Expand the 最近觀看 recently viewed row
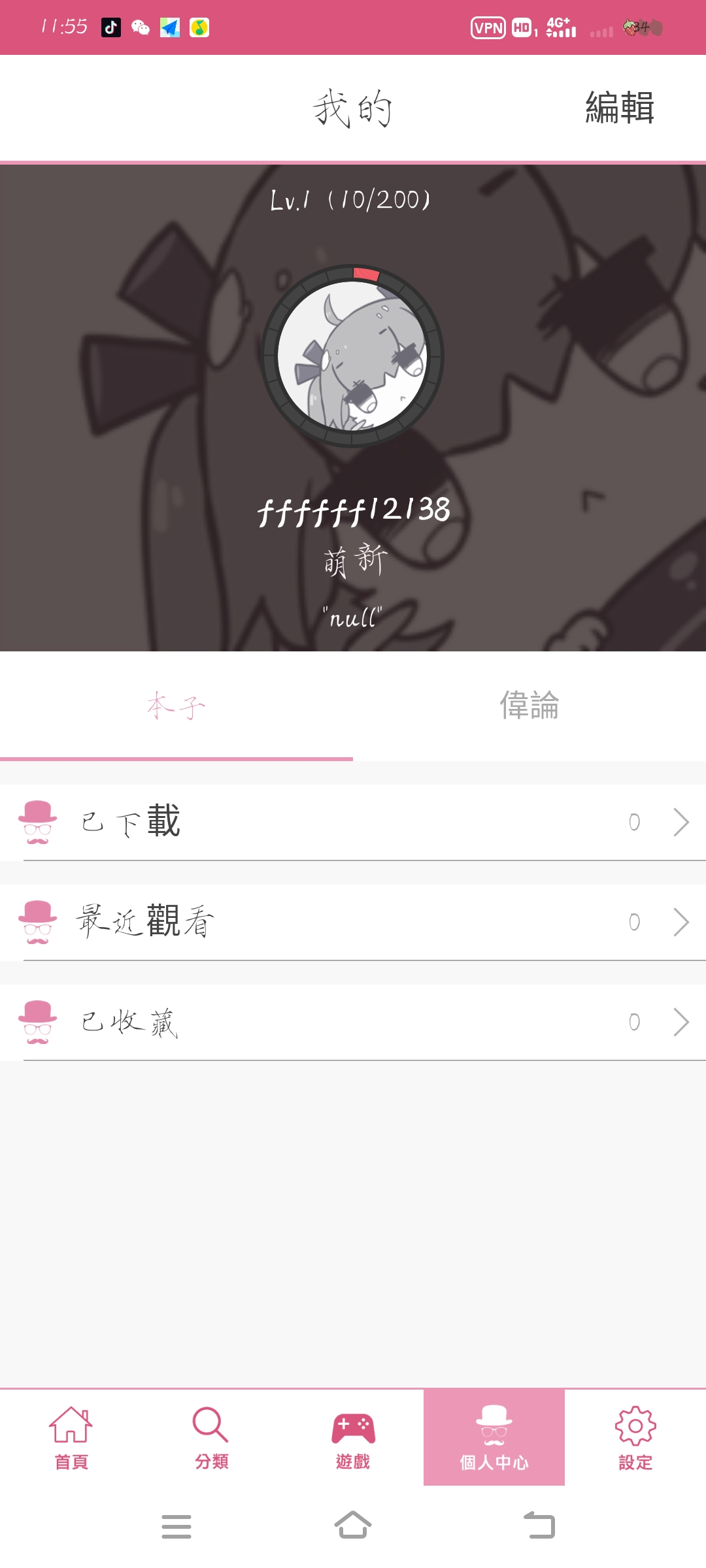This screenshot has width=706, height=1568. click(x=353, y=923)
